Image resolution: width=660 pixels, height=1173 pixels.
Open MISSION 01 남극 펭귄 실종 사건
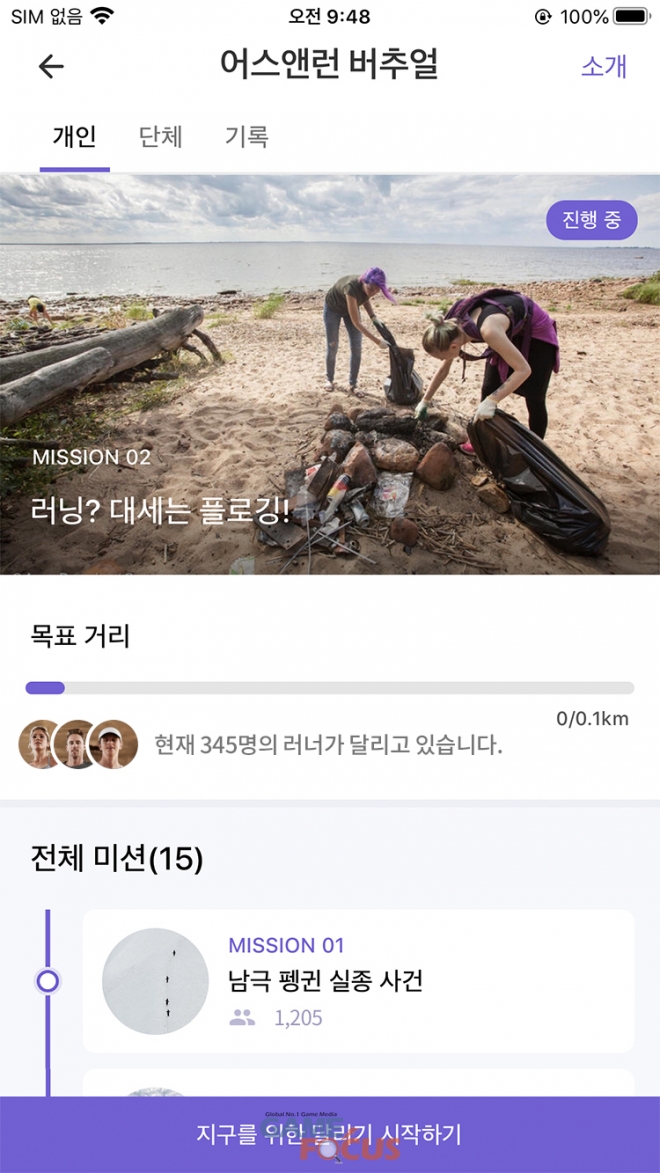pyautogui.click(x=357, y=981)
